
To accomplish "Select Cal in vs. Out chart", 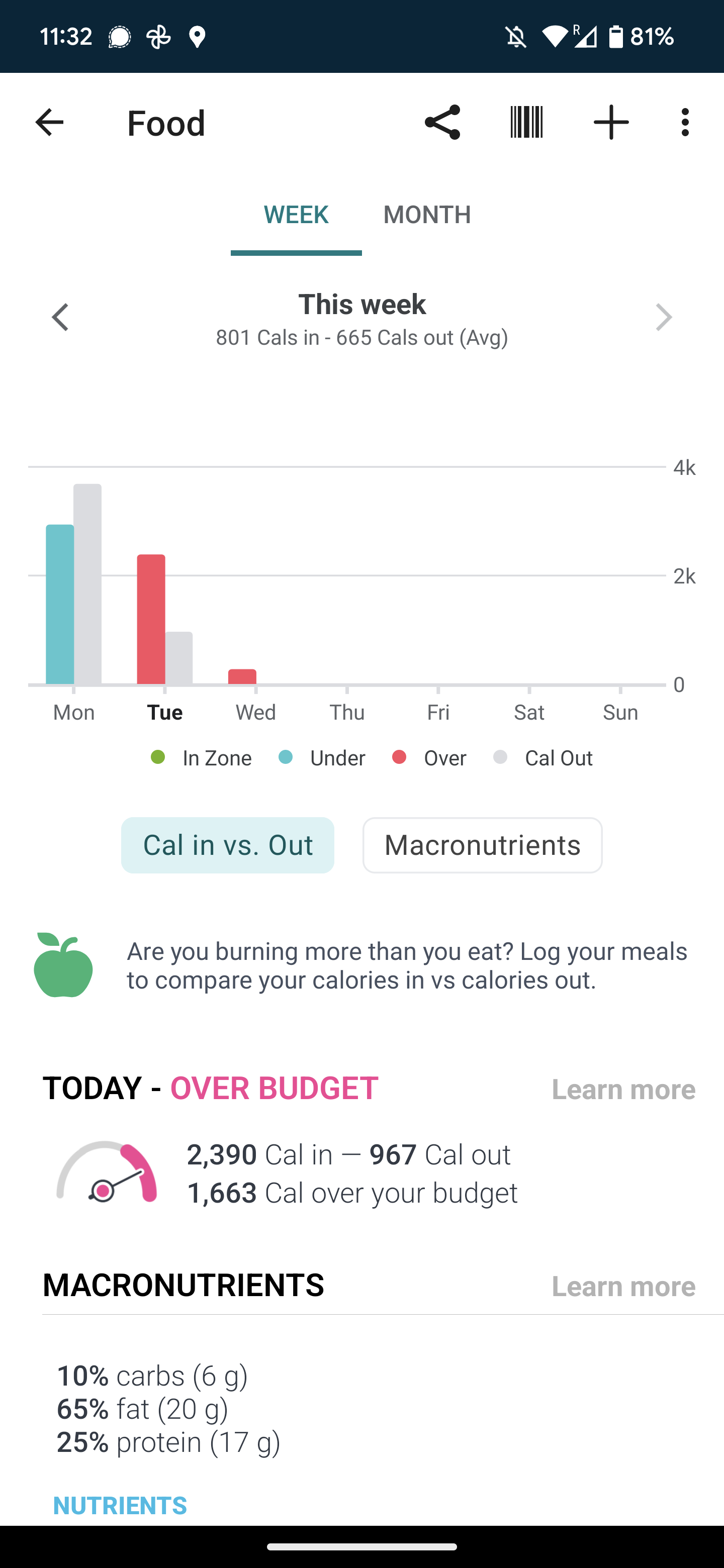I will pyautogui.click(x=228, y=845).
